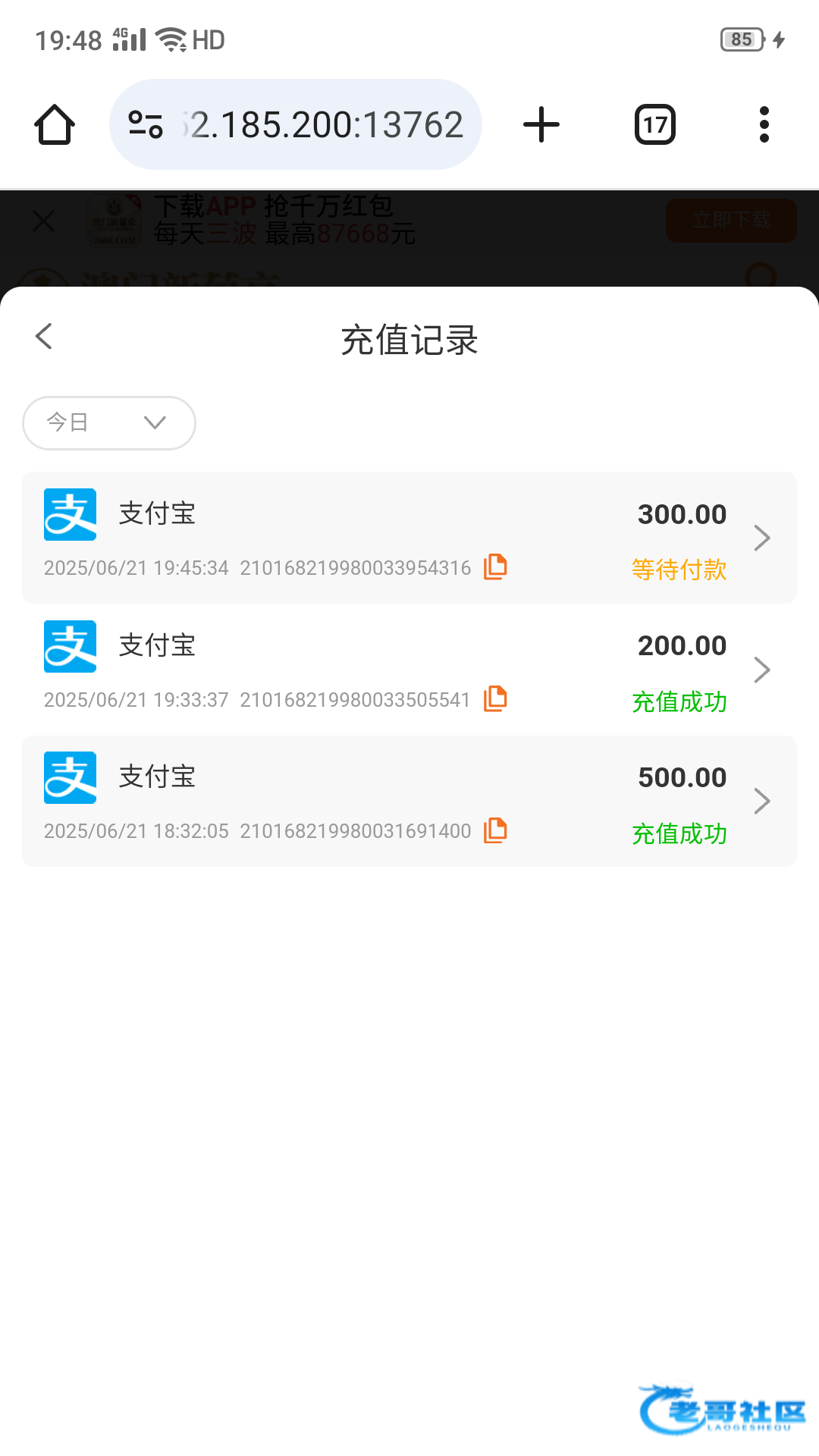Copy order number ending in 3505541
This screenshot has width=819, height=1456.
pos(495,698)
